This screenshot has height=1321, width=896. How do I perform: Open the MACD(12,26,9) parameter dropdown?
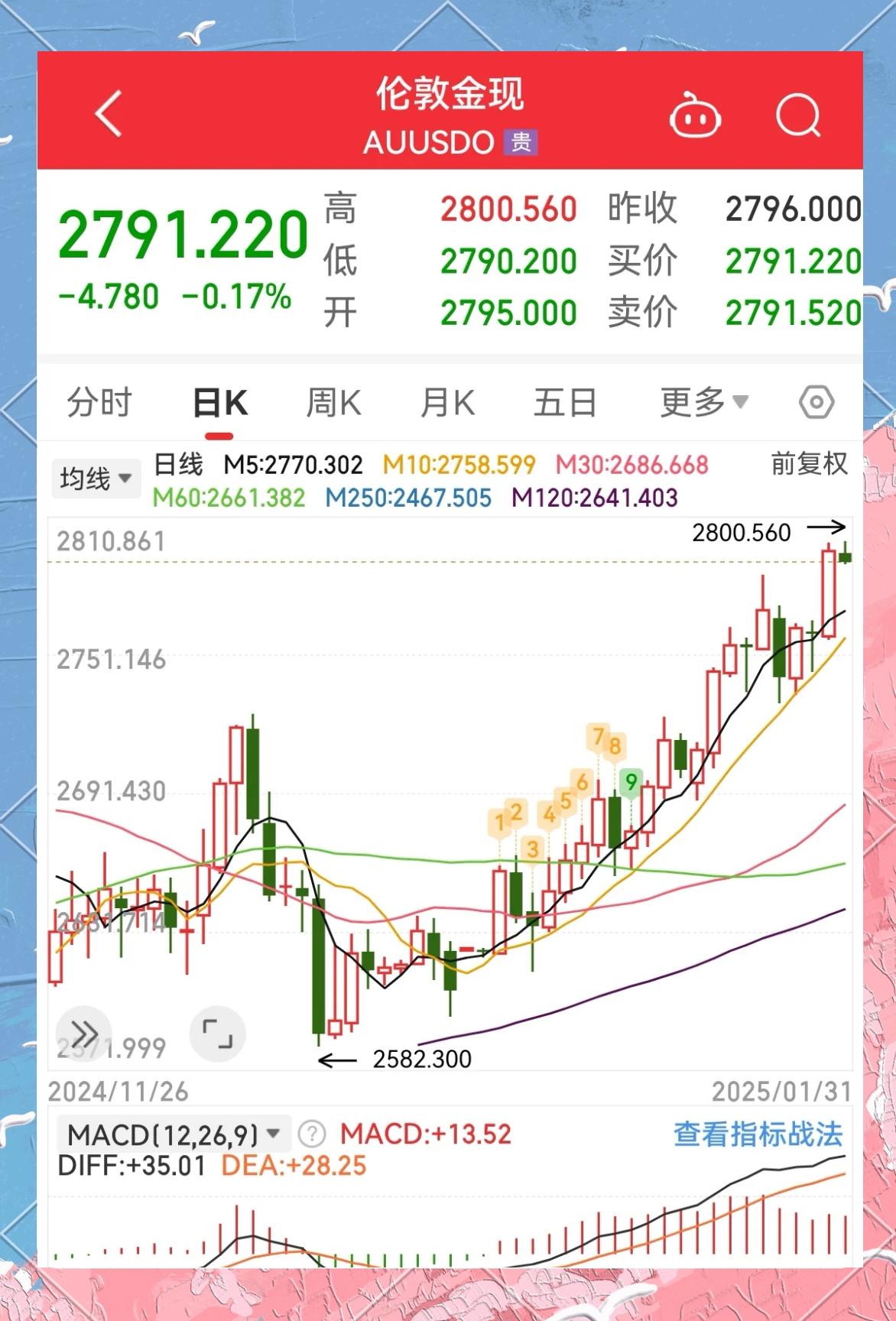point(170,1135)
